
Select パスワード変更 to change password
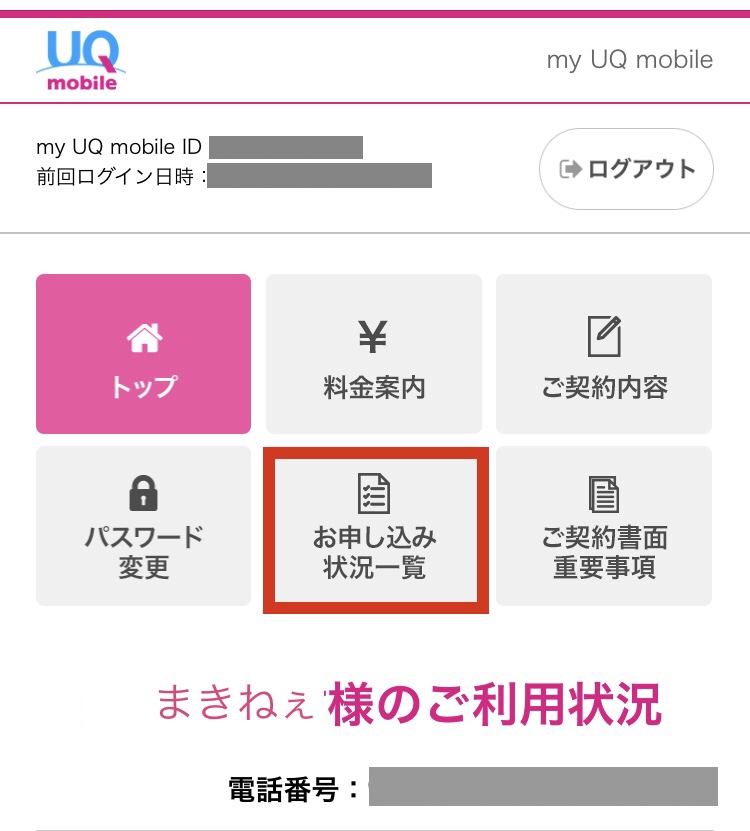[x=144, y=526]
